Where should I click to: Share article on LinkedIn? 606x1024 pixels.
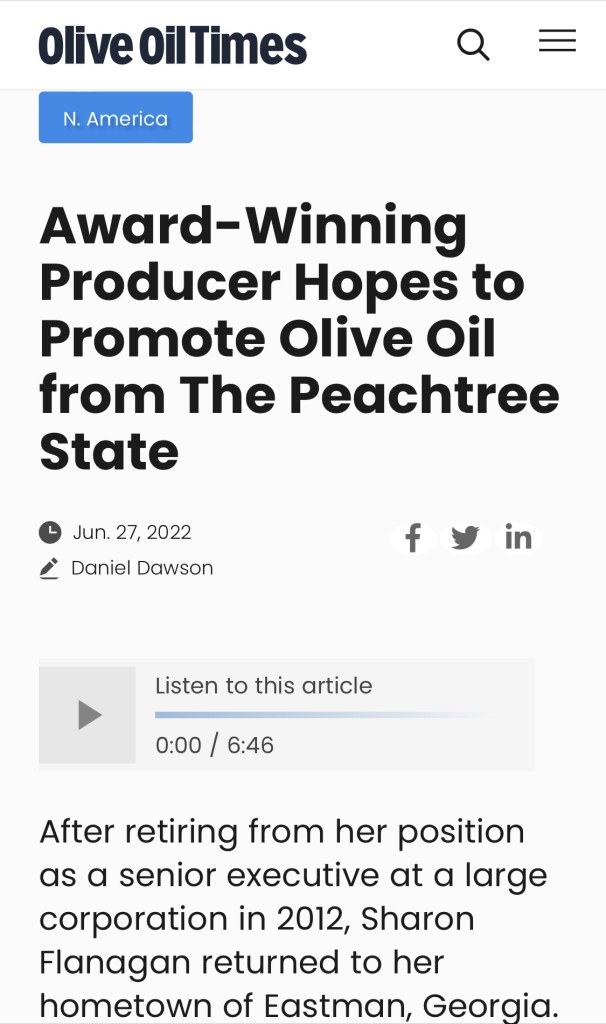[518, 538]
